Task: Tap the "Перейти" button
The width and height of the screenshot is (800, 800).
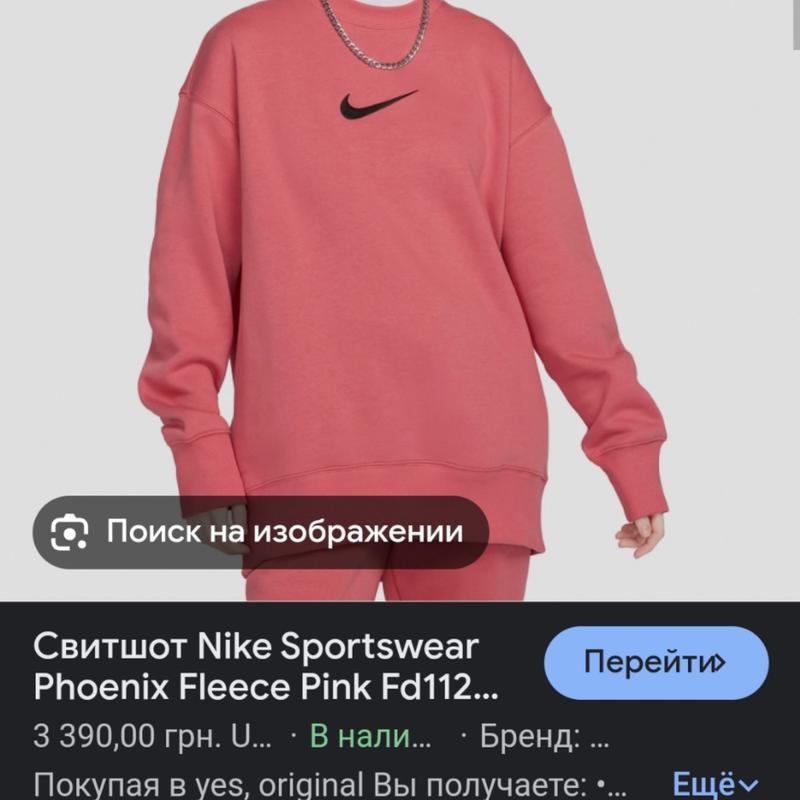Action: click(656, 662)
